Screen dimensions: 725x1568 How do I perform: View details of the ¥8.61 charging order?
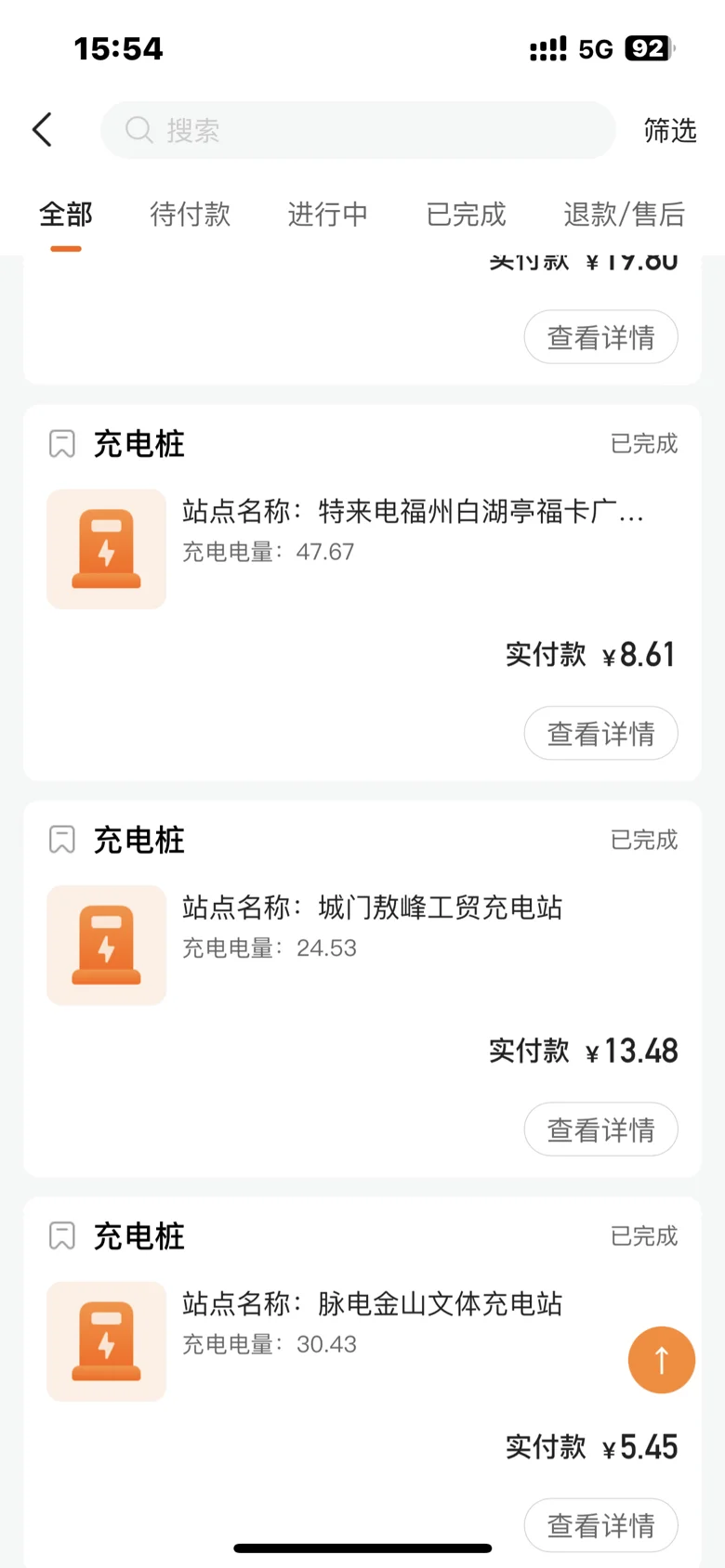pyautogui.click(x=601, y=734)
